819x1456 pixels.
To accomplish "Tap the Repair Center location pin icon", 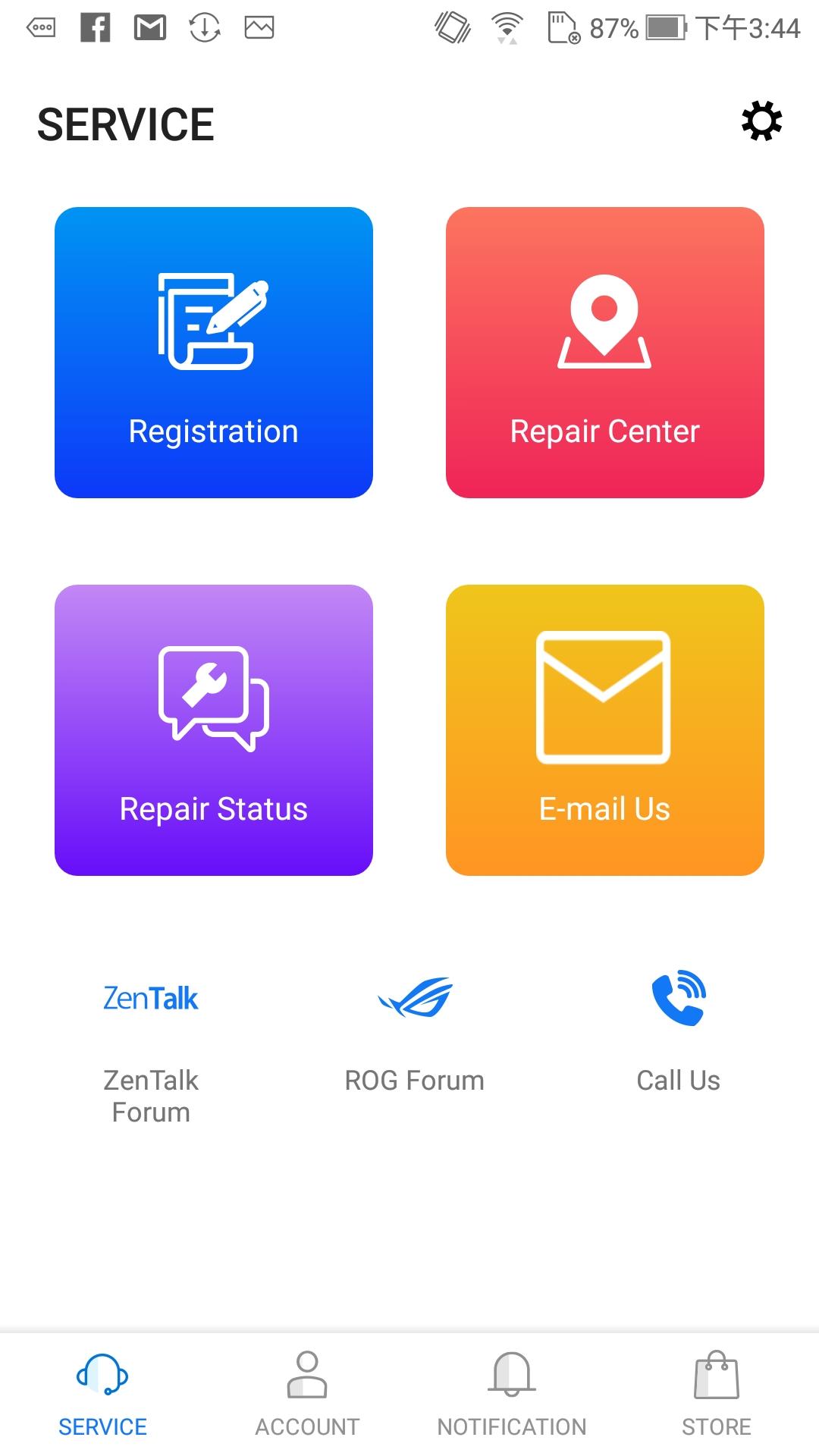I will (x=604, y=322).
